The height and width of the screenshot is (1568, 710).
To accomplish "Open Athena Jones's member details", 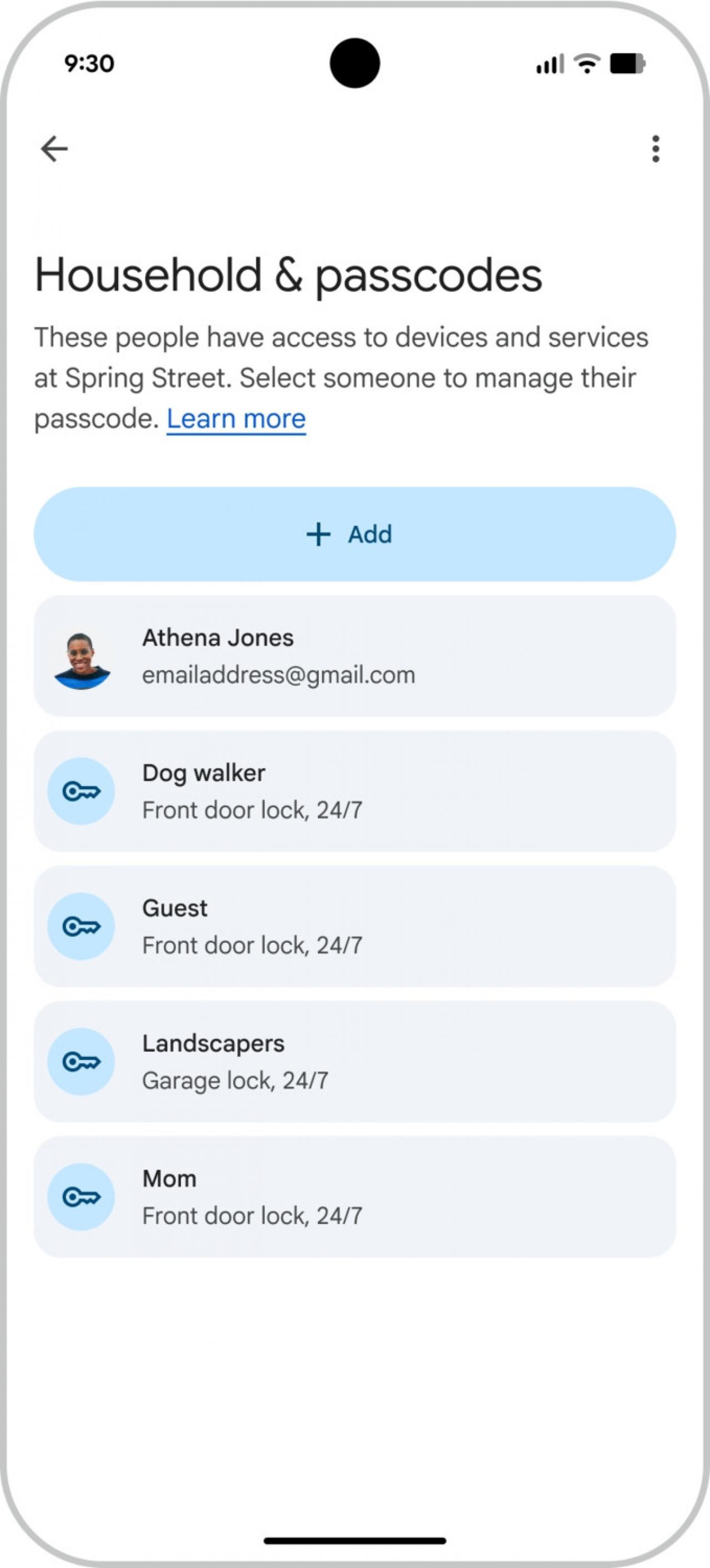I will click(354, 656).
